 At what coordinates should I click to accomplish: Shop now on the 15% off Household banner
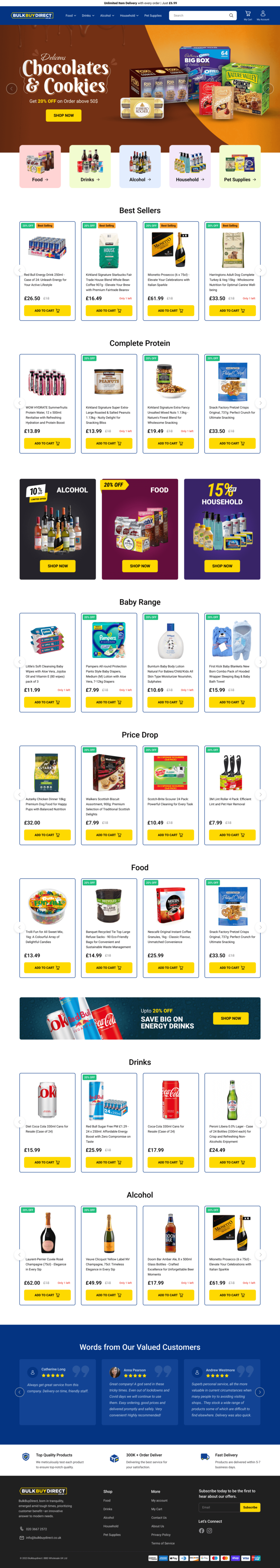tap(222, 566)
